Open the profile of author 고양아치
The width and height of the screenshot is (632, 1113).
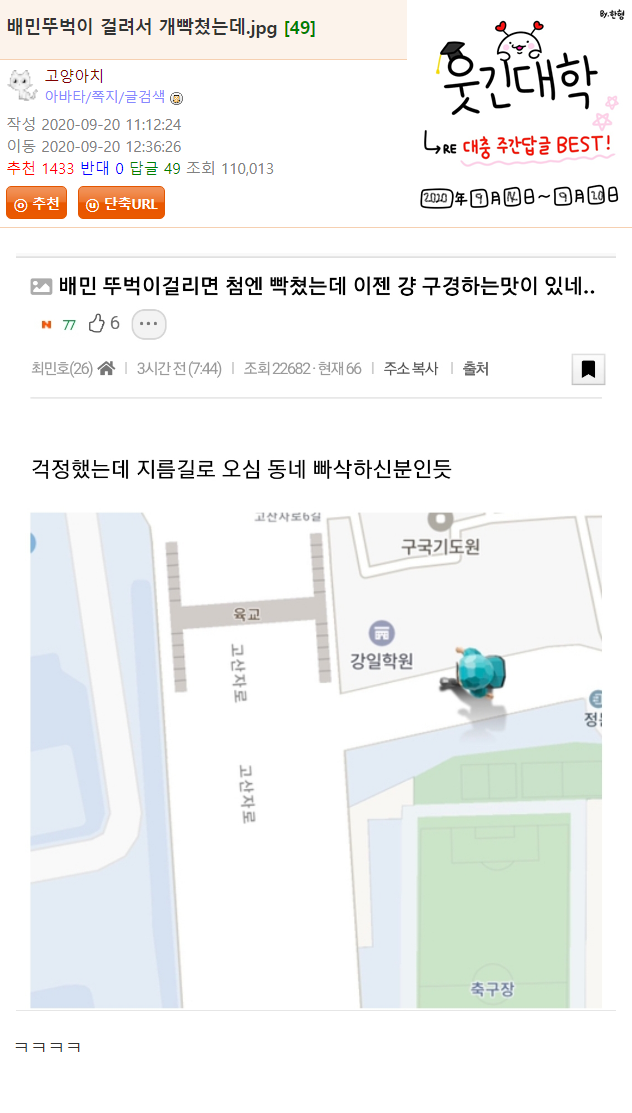[x=74, y=76]
